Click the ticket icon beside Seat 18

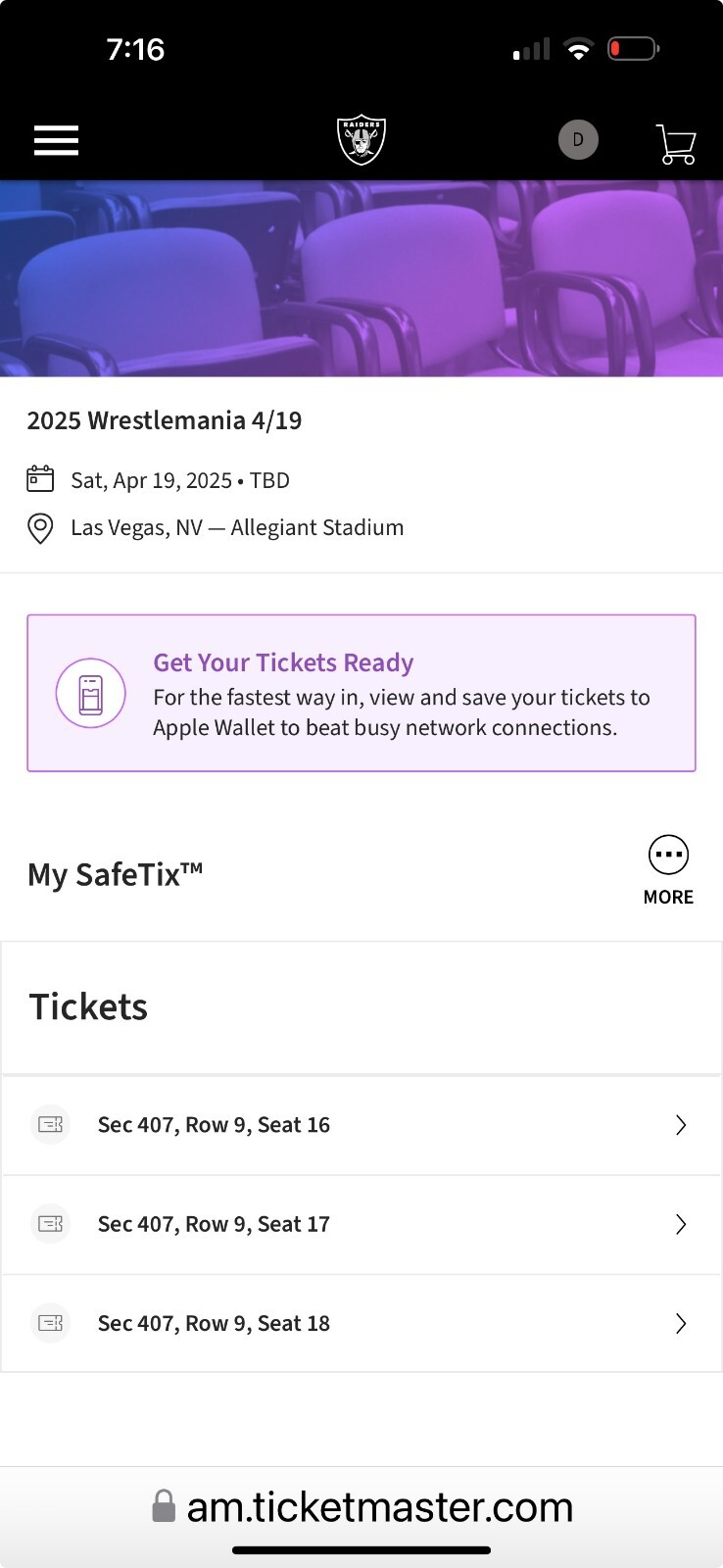(50, 1323)
